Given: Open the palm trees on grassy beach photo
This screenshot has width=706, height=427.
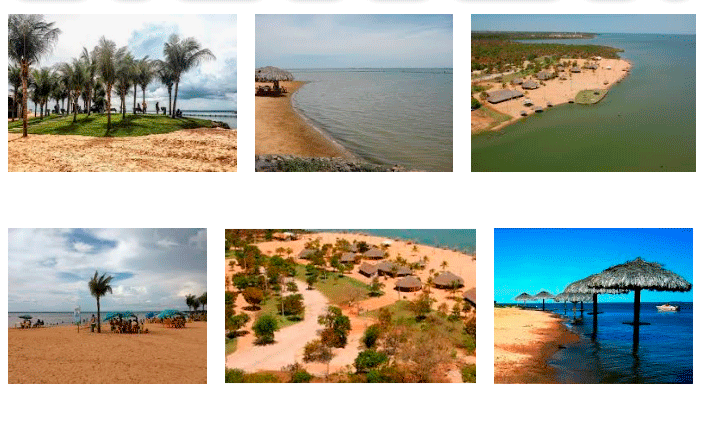Looking at the screenshot, I should 122,92.
